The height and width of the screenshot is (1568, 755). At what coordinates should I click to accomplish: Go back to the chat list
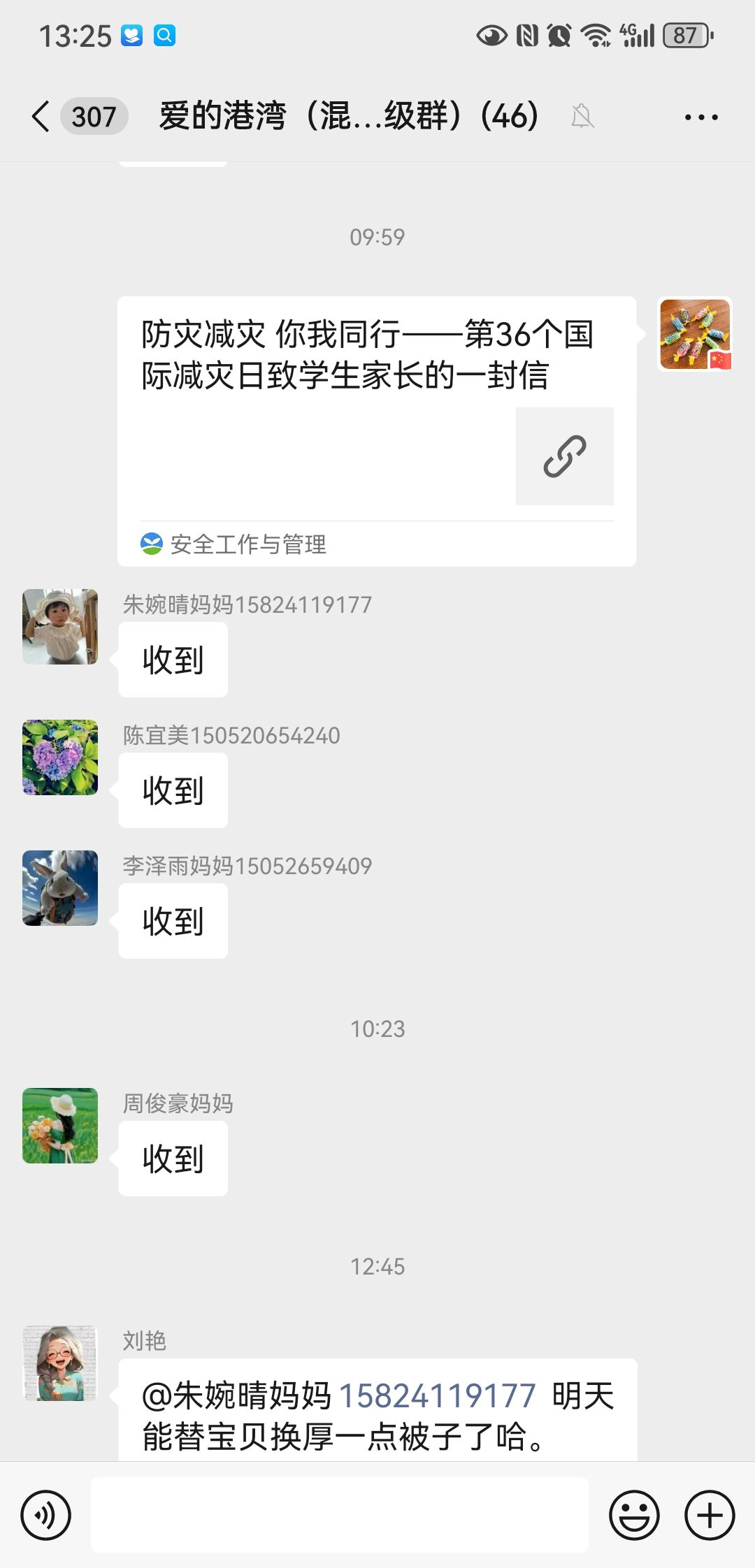(x=42, y=116)
